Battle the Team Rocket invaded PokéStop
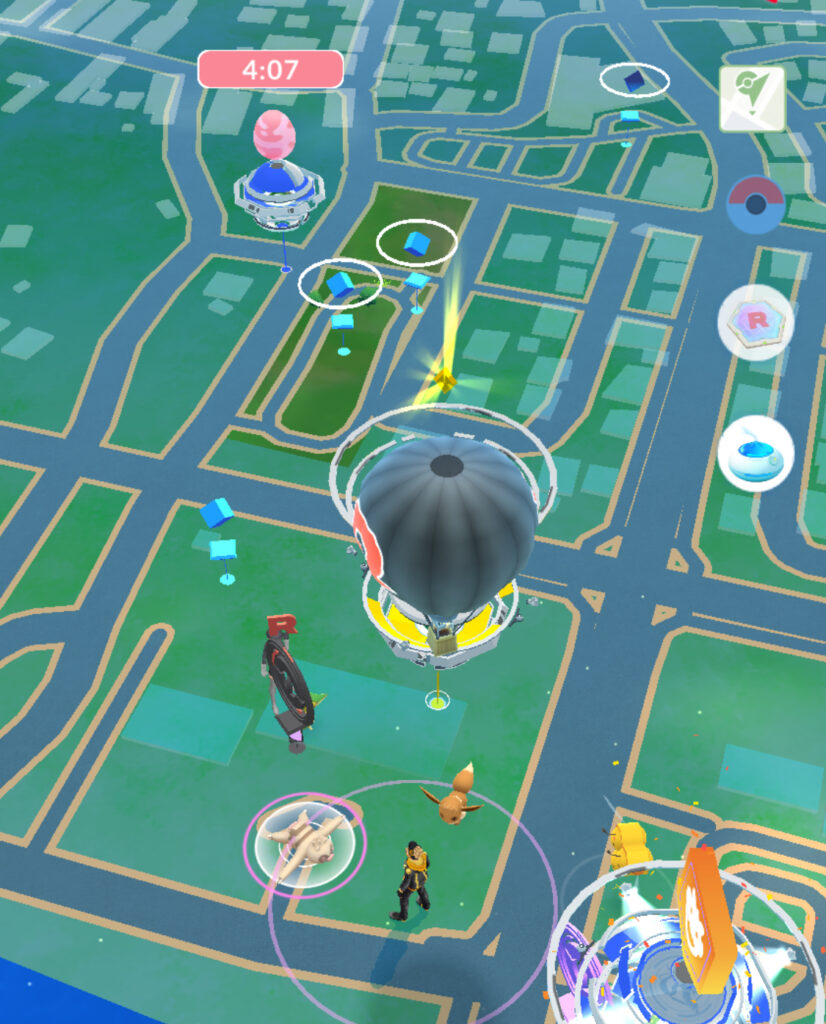Image resolution: width=826 pixels, height=1024 pixels. coord(287,685)
